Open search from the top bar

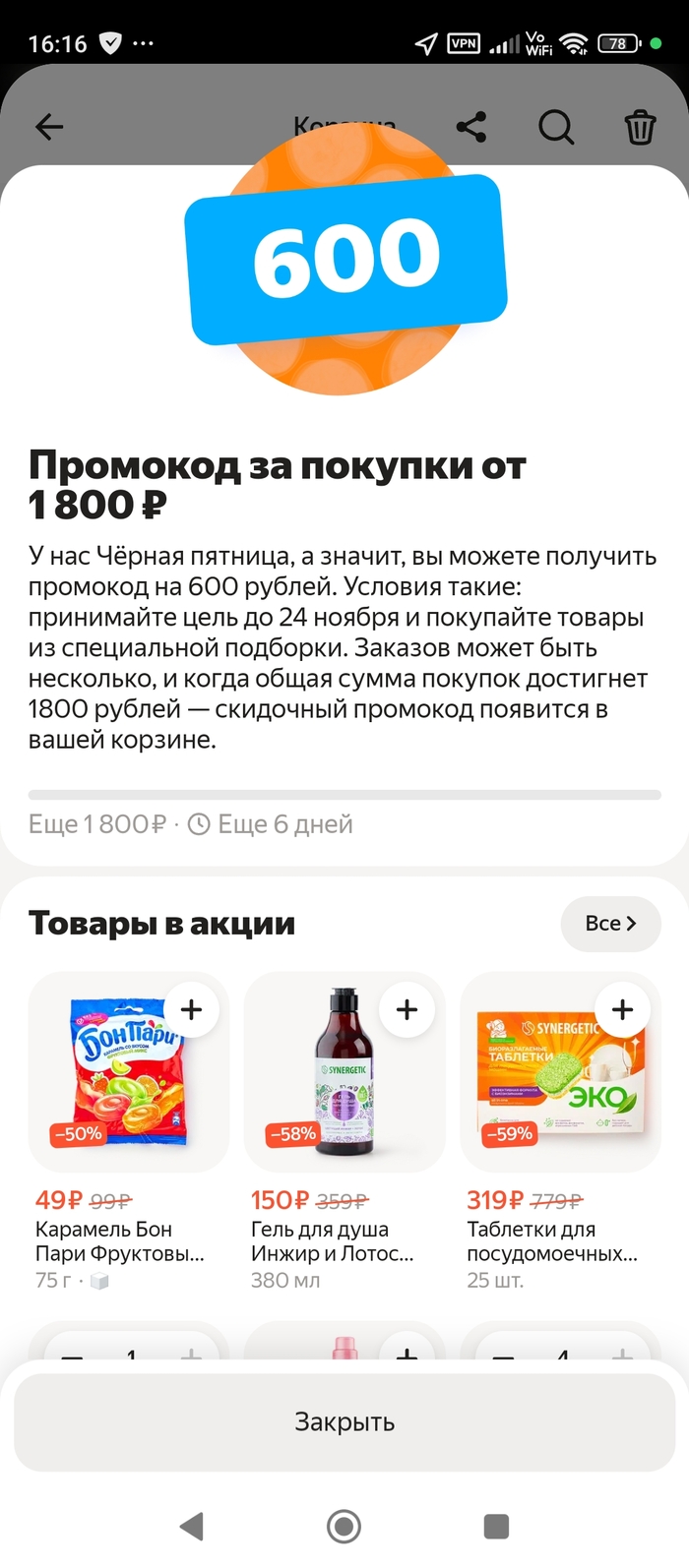pyautogui.click(x=556, y=127)
